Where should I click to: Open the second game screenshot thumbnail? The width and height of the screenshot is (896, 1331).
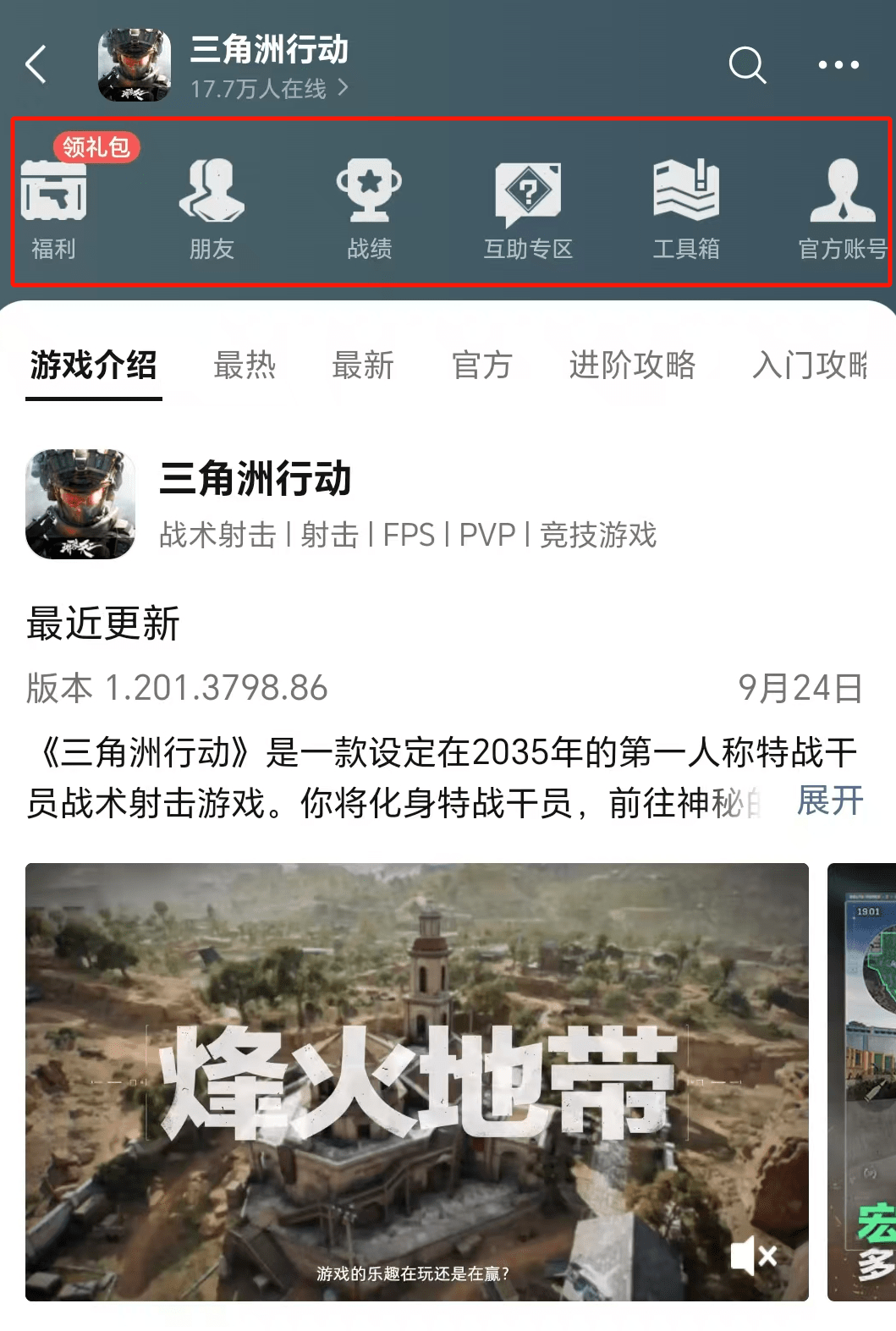coord(863,1081)
